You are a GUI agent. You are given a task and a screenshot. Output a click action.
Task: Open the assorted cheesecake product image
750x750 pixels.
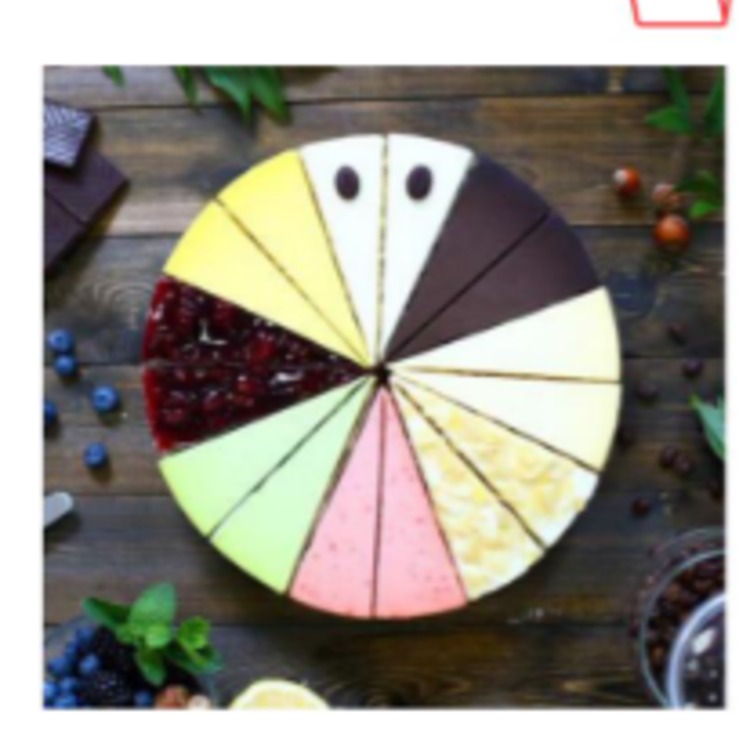click(x=383, y=387)
